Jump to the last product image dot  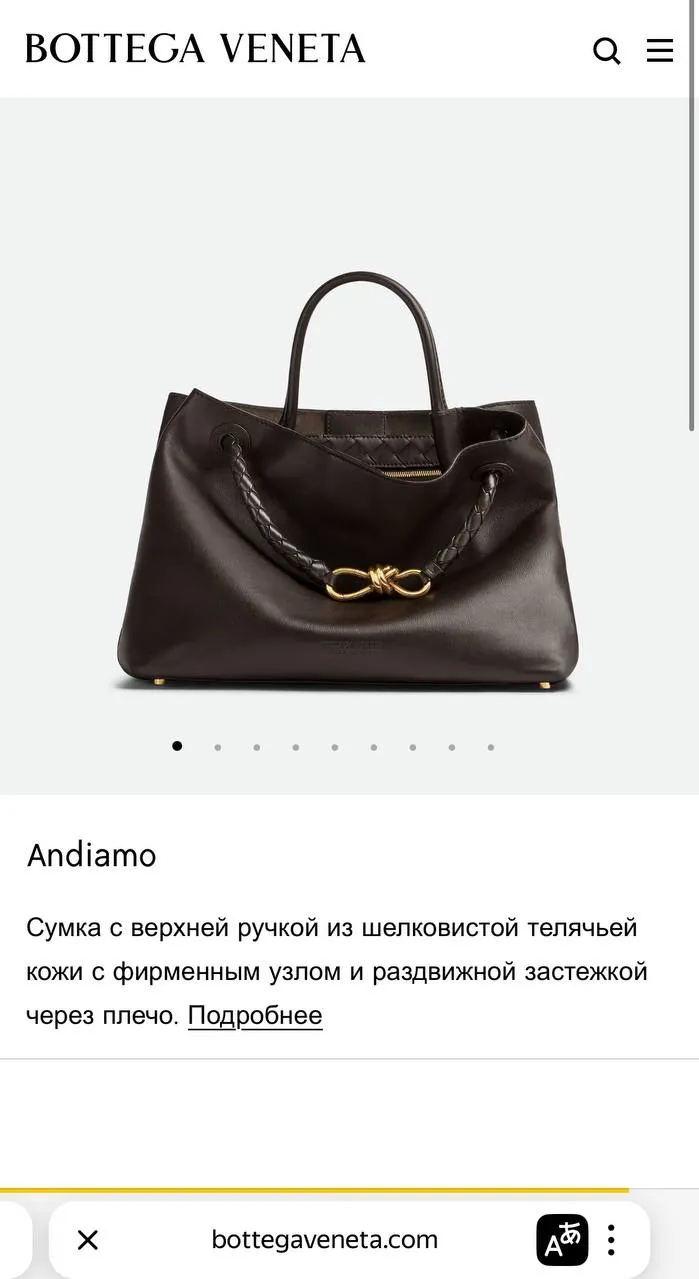[x=491, y=746]
